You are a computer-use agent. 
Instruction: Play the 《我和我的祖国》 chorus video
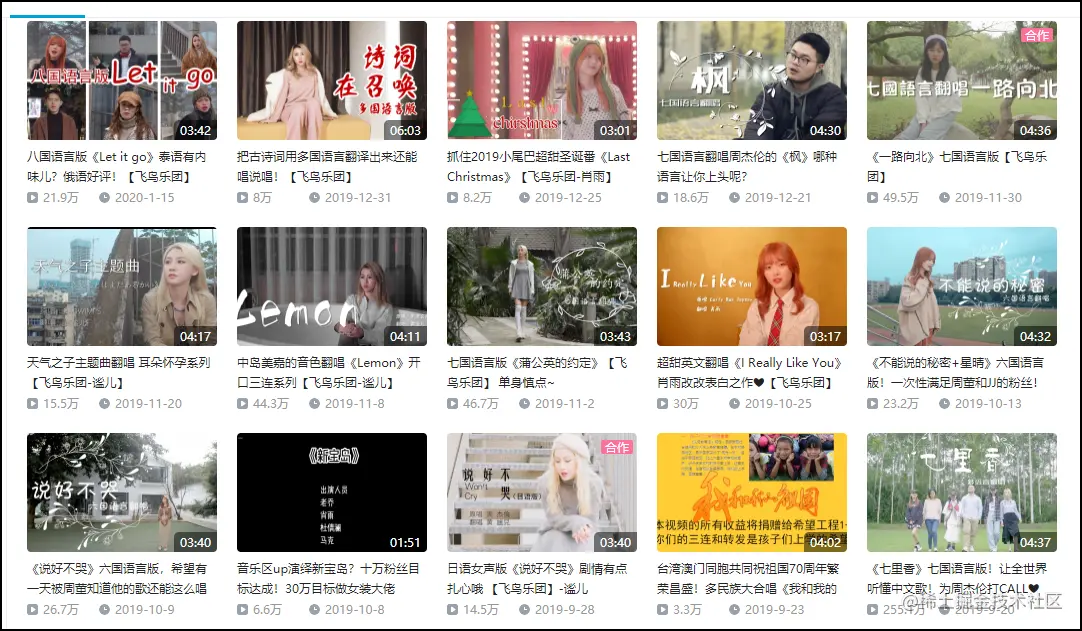751,493
